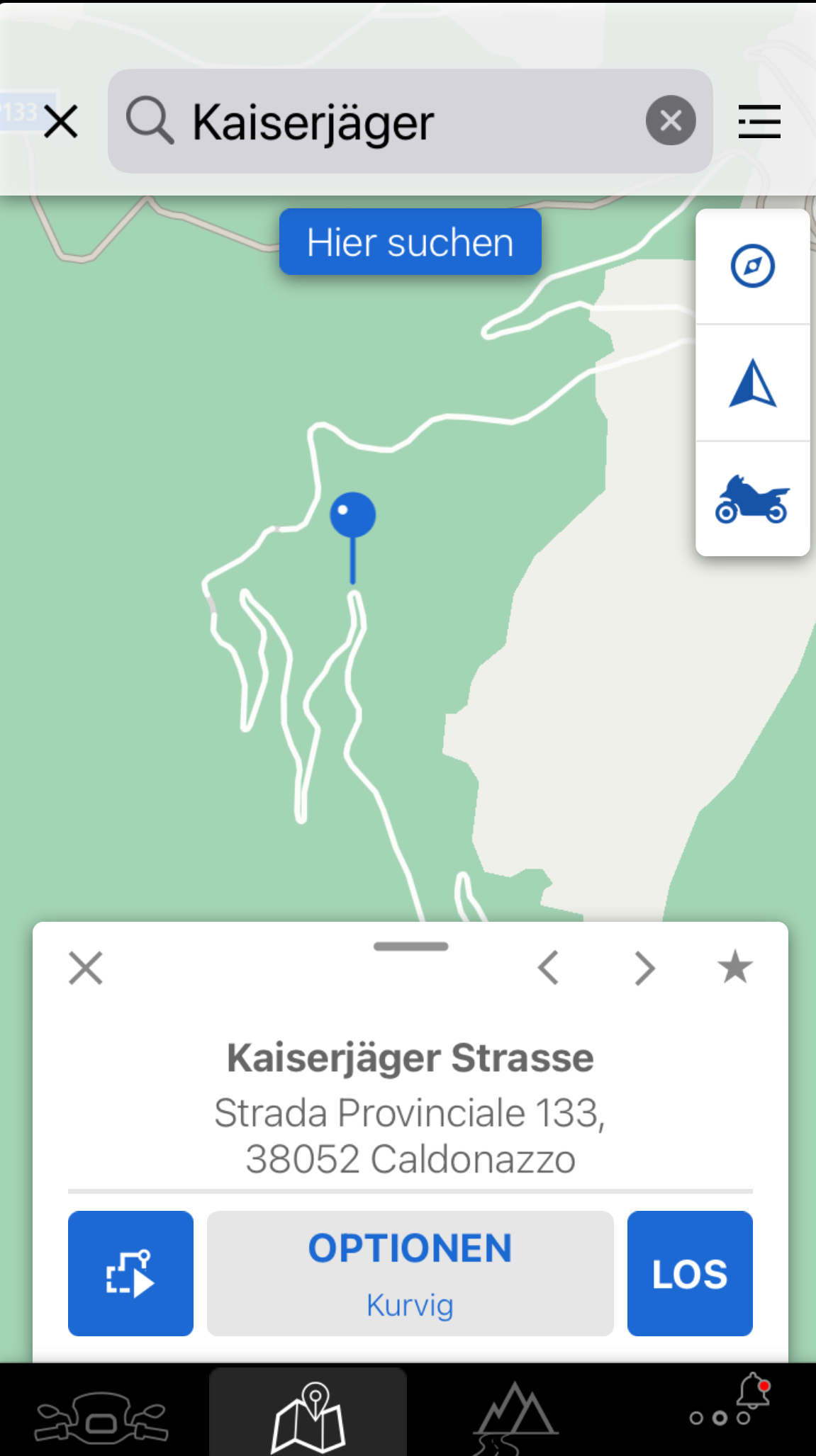Close the search view with the X
The height and width of the screenshot is (1456, 816).
(61, 121)
